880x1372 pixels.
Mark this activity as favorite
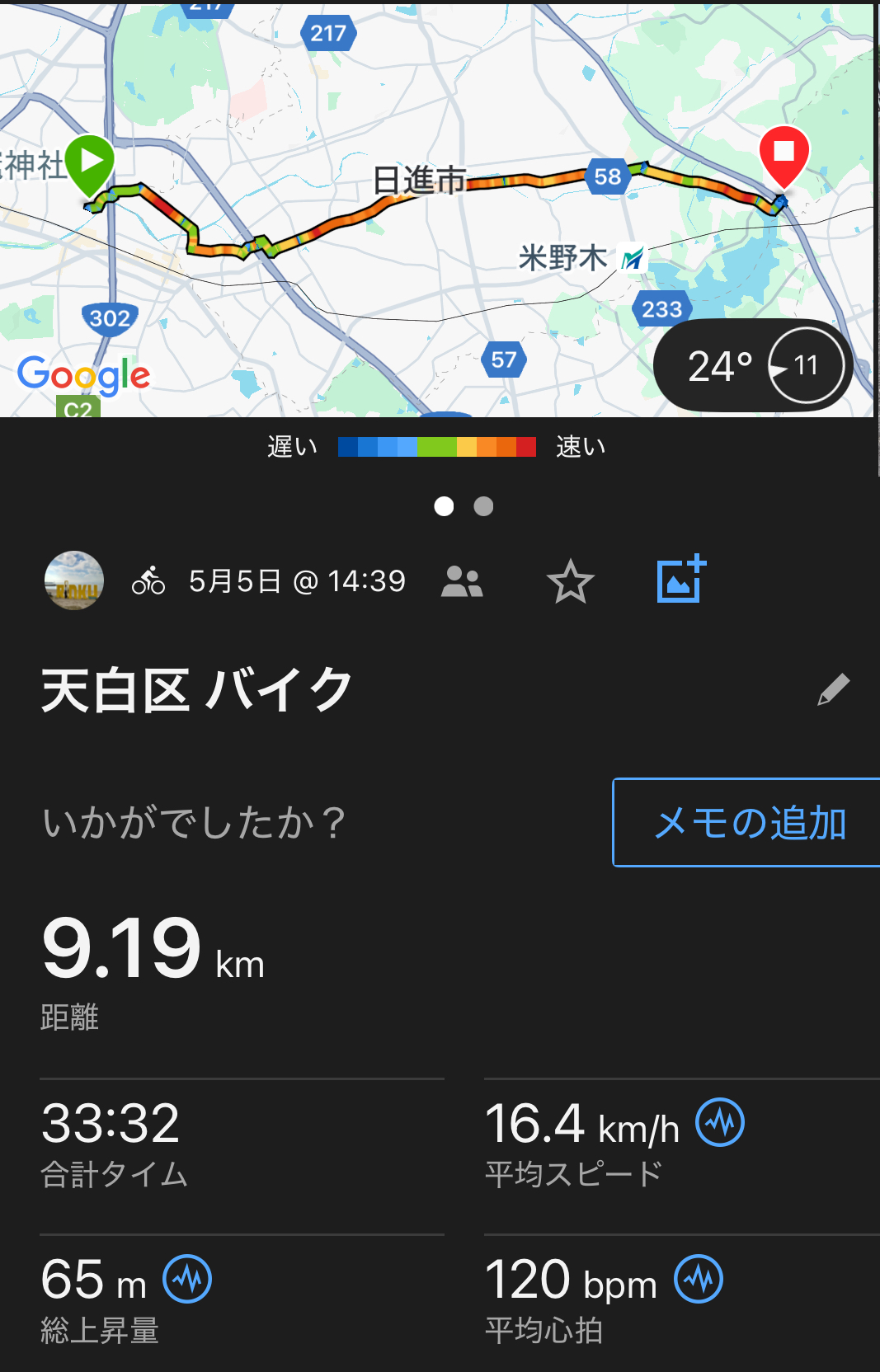570,581
